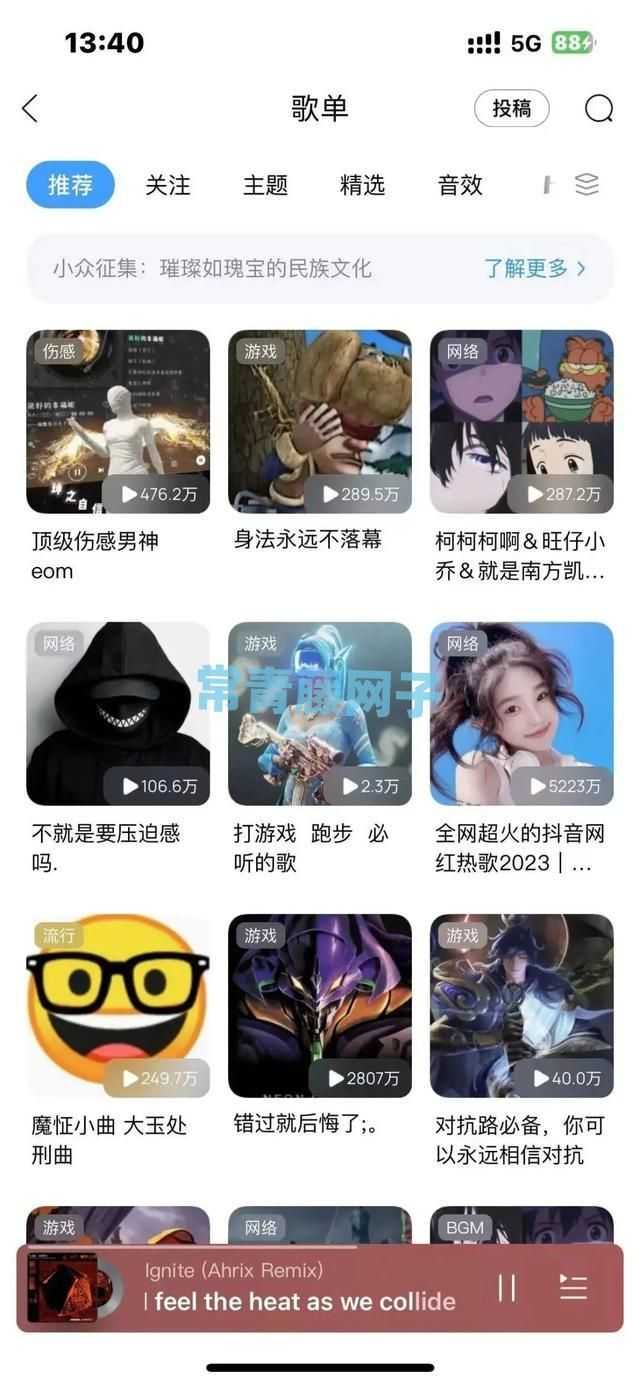Select the 精选 tab
The height and width of the screenshot is (1385, 640).
click(362, 185)
